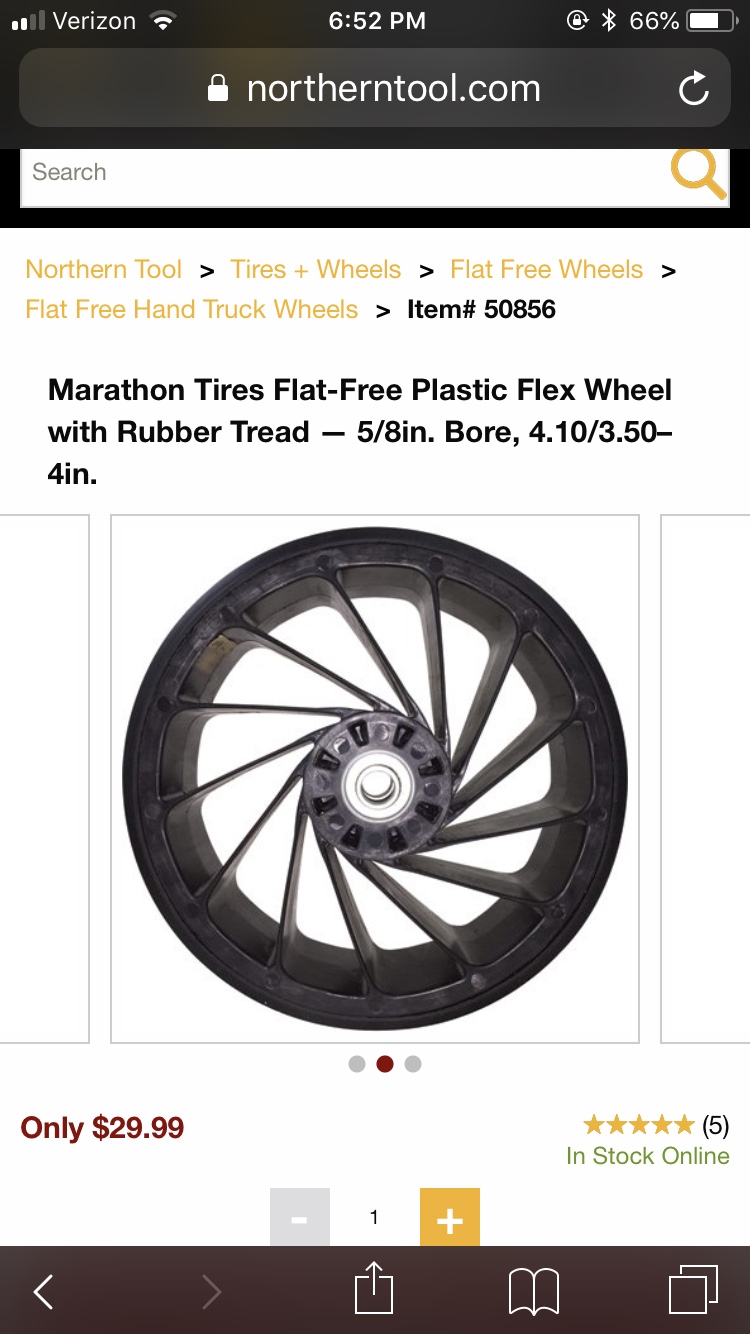Screen dimensions: 750x1334
Task: Tap the quantity number field
Action: point(375,1217)
